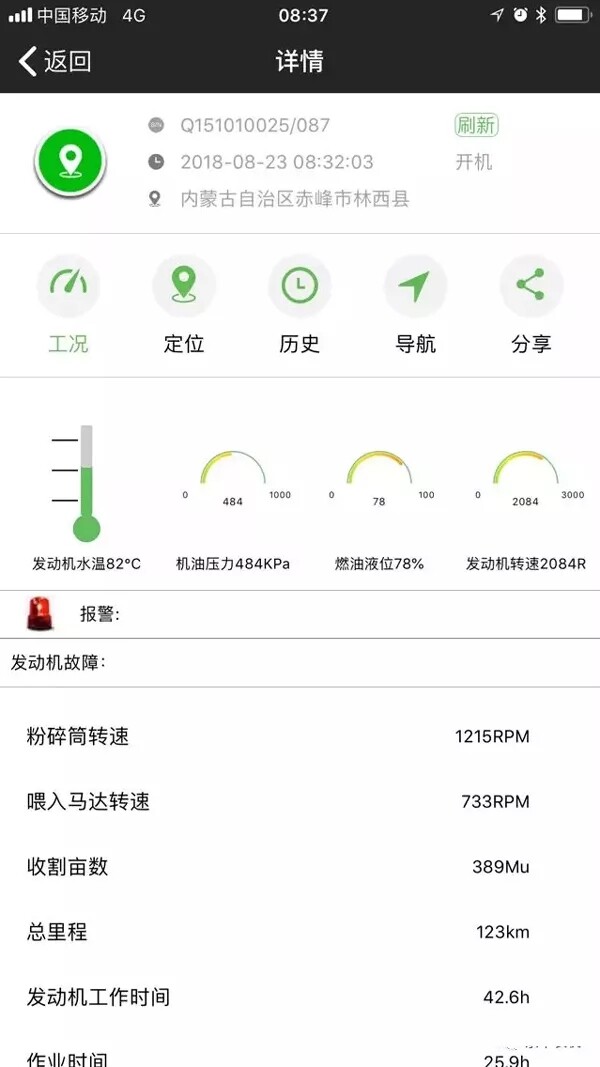Tap the green location pin icon
This screenshot has width=600, height=1067.
coord(70,161)
